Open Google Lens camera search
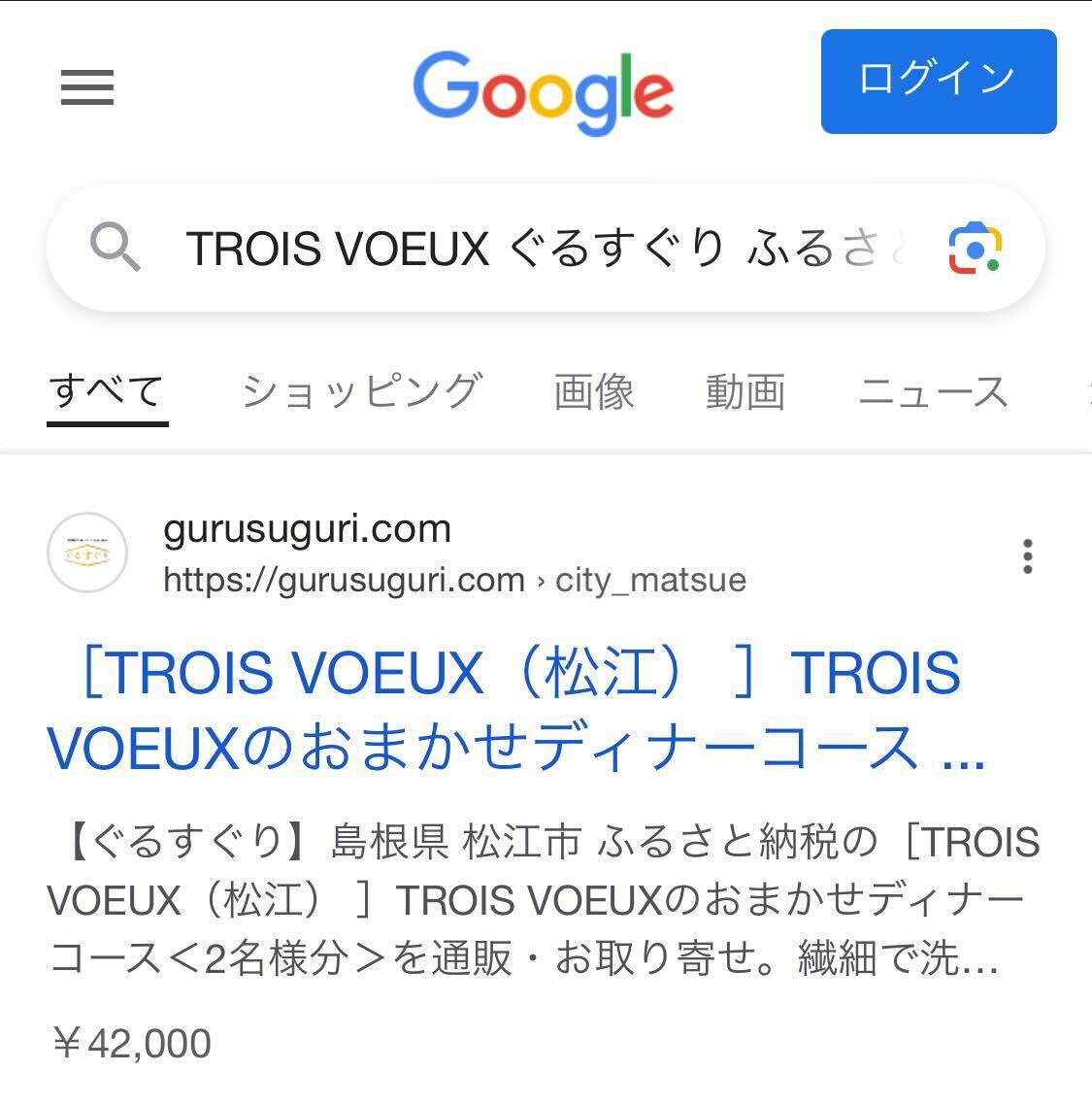This screenshot has width=1092, height=1105. [x=975, y=249]
